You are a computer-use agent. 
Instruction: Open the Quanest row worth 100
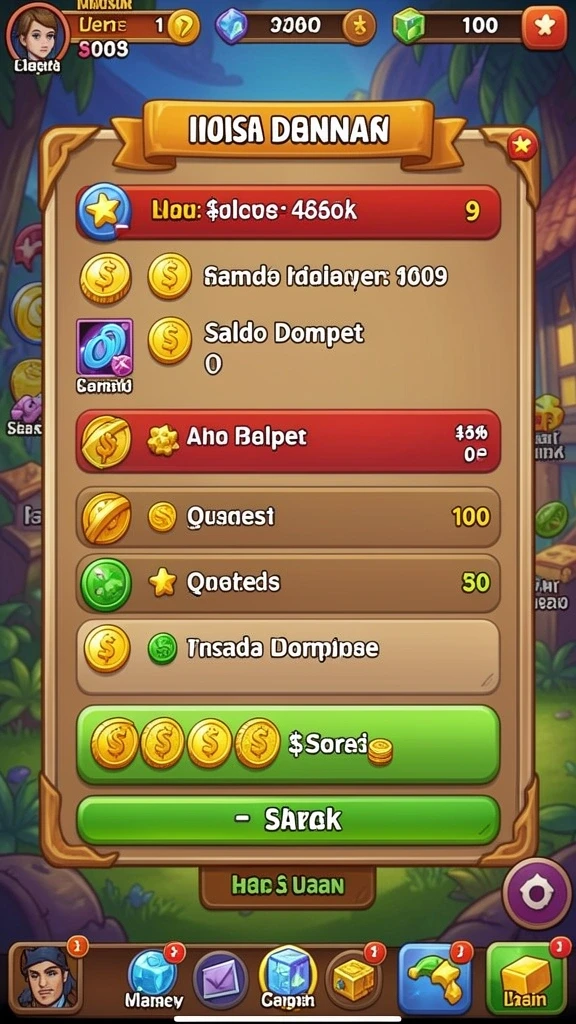(x=288, y=517)
